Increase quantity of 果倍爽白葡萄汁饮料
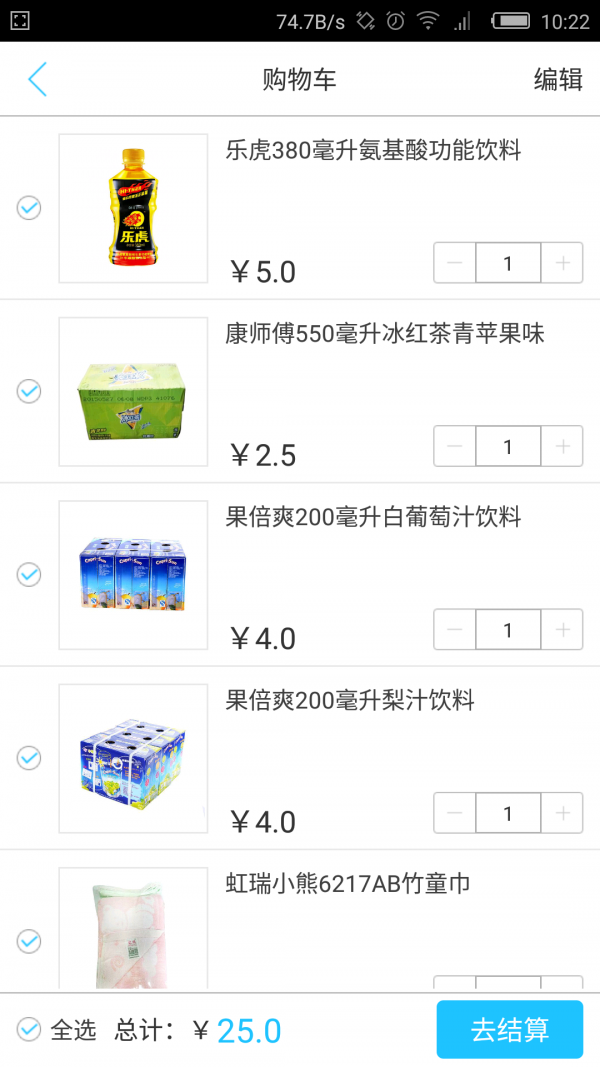 click(x=562, y=630)
